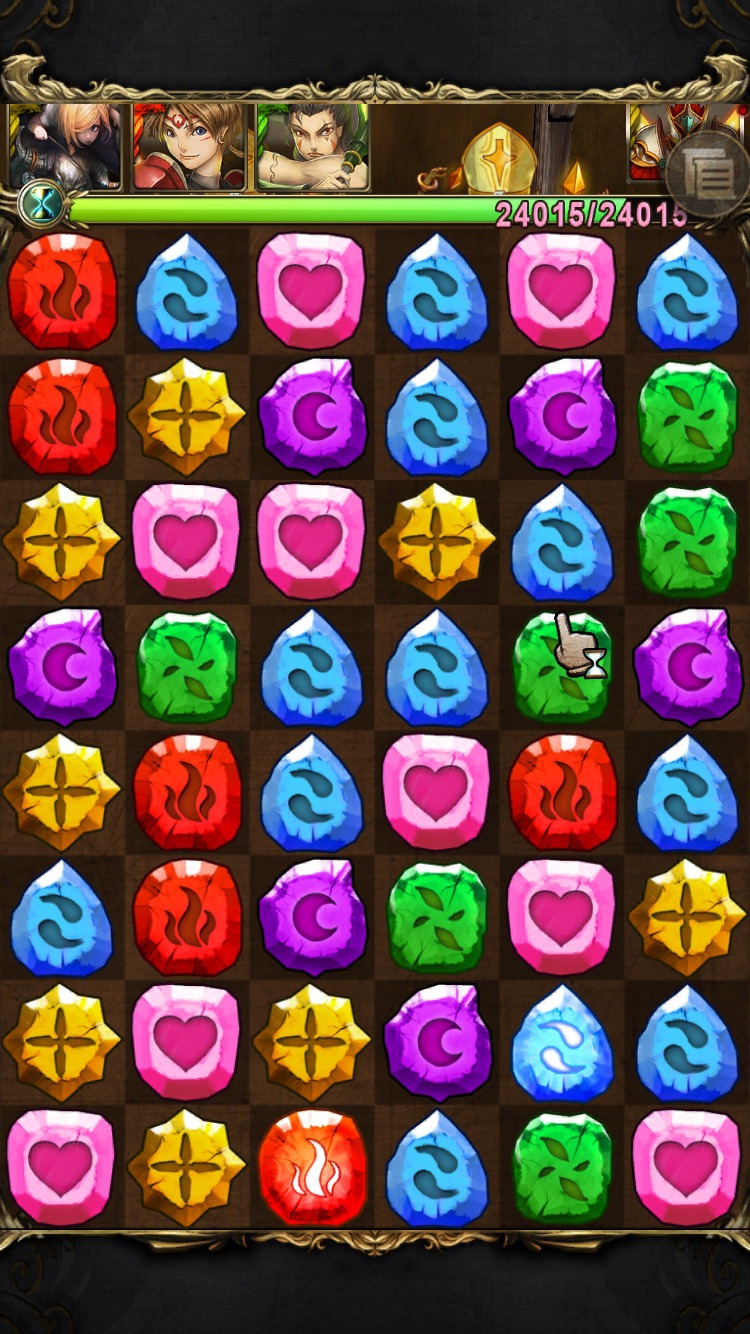750x1334 pixels.
Task: Select the blonde armored character portrait
Action: coord(65,147)
